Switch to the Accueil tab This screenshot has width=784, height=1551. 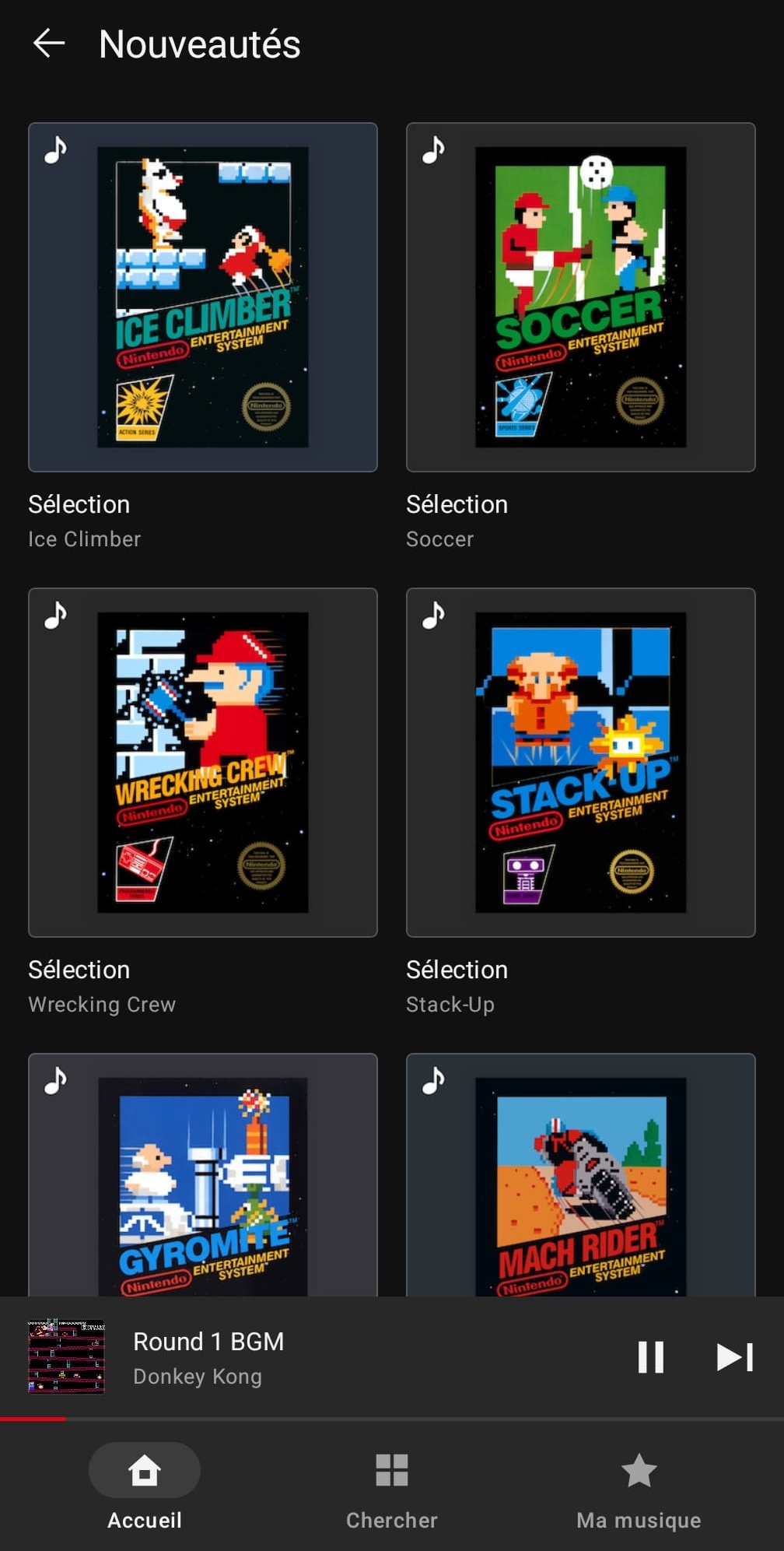coord(145,1487)
